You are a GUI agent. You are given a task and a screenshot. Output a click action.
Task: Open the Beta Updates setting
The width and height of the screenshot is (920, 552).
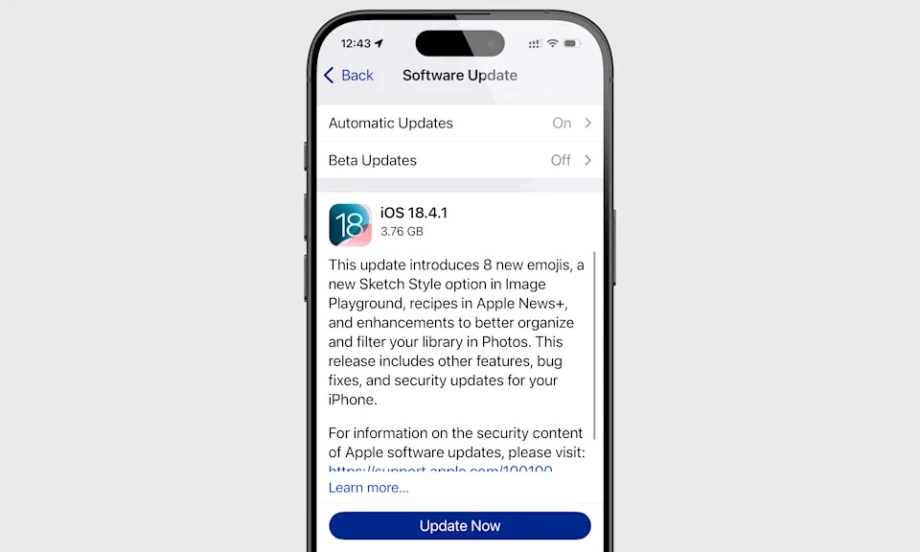pyautogui.click(x=460, y=160)
